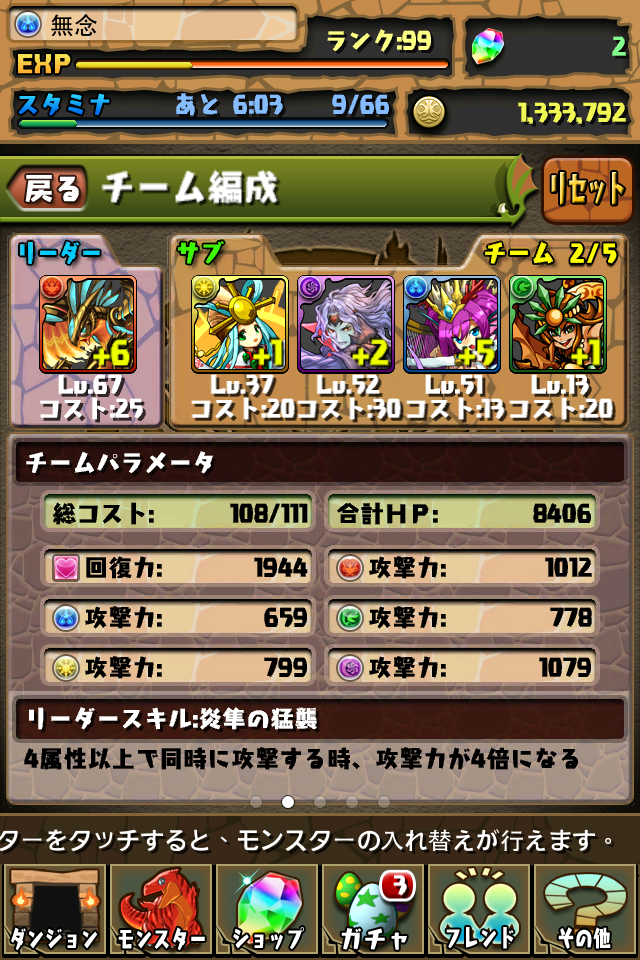This screenshot has width=640, height=960.
Task: Open the ショップ shop tab
Action: tap(267, 908)
